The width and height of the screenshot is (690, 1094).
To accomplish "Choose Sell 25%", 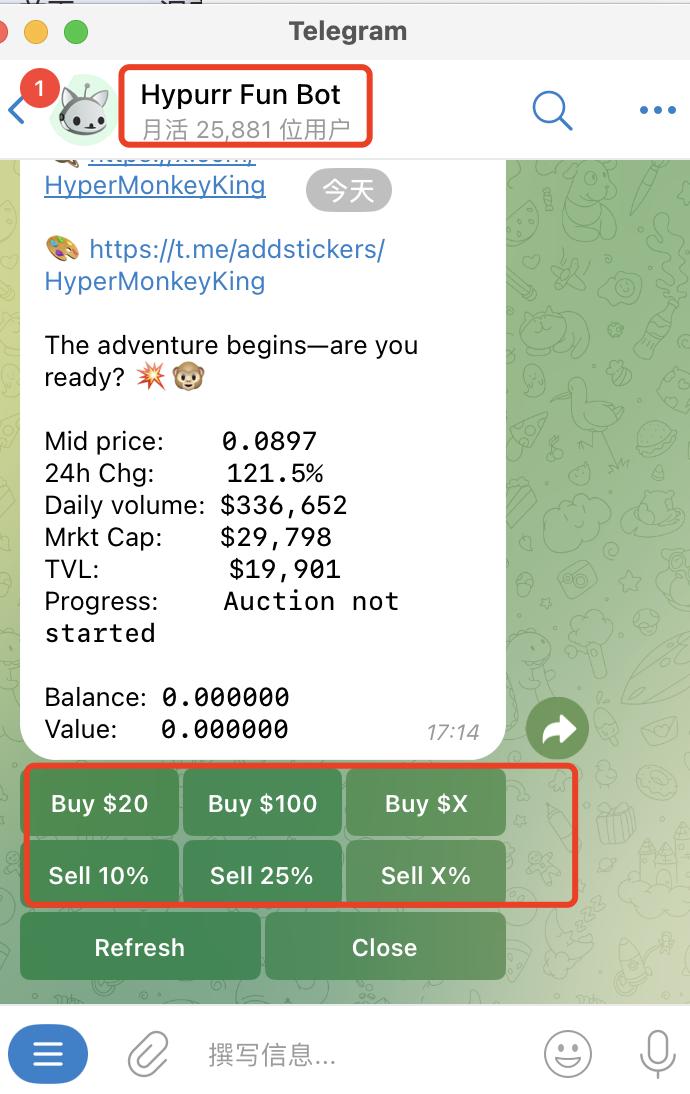I will [262, 875].
